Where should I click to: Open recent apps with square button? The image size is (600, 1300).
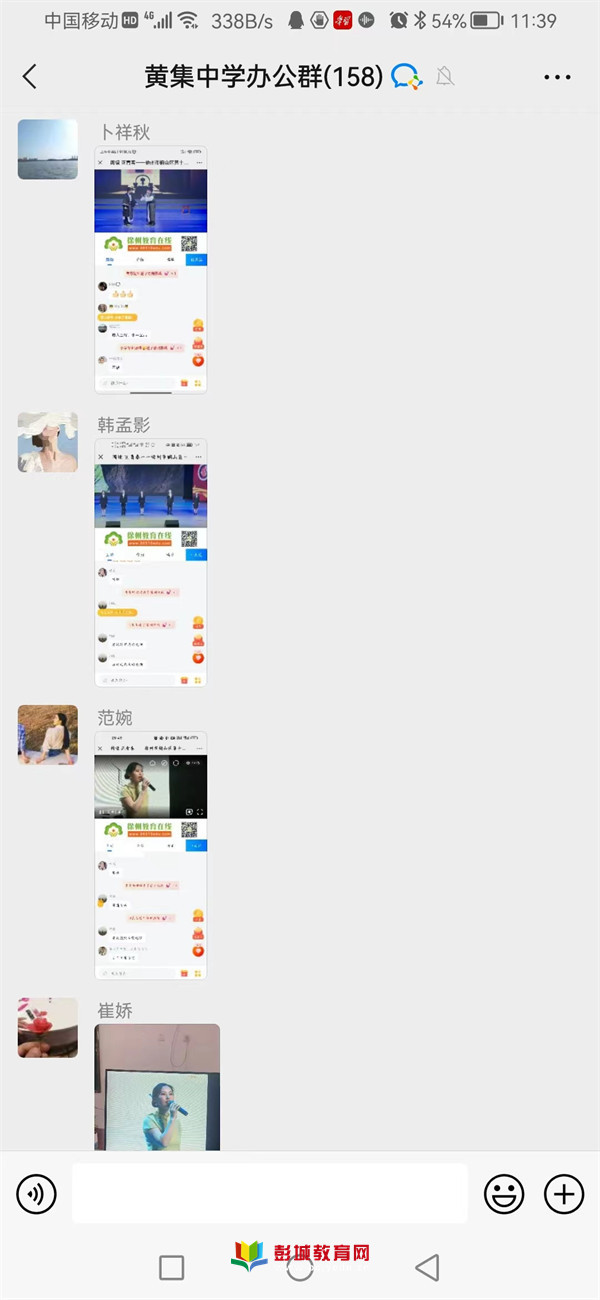tap(172, 1268)
